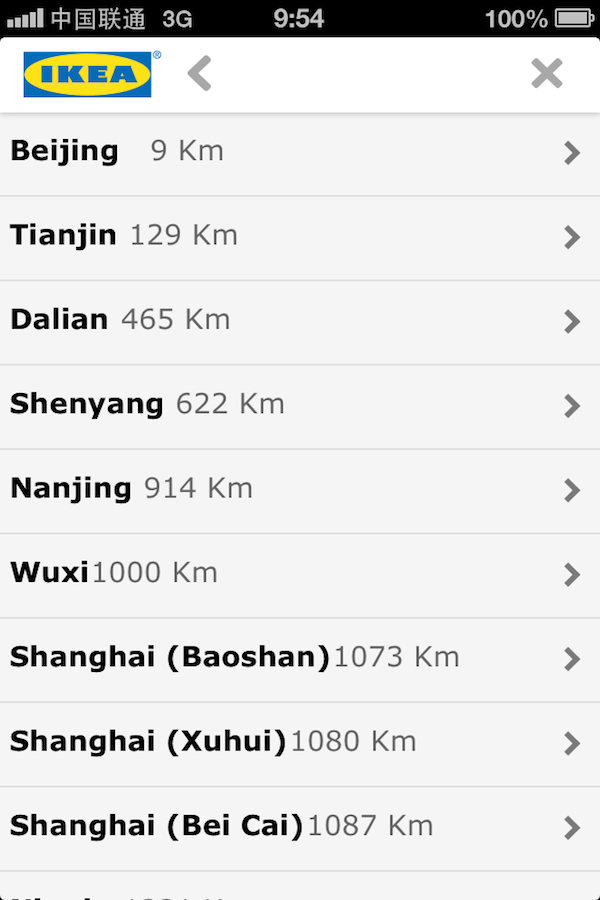This screenshot has height=900, width=600.
Task: Choose the Shanghai (Xuhui) store
Action: 300,742
